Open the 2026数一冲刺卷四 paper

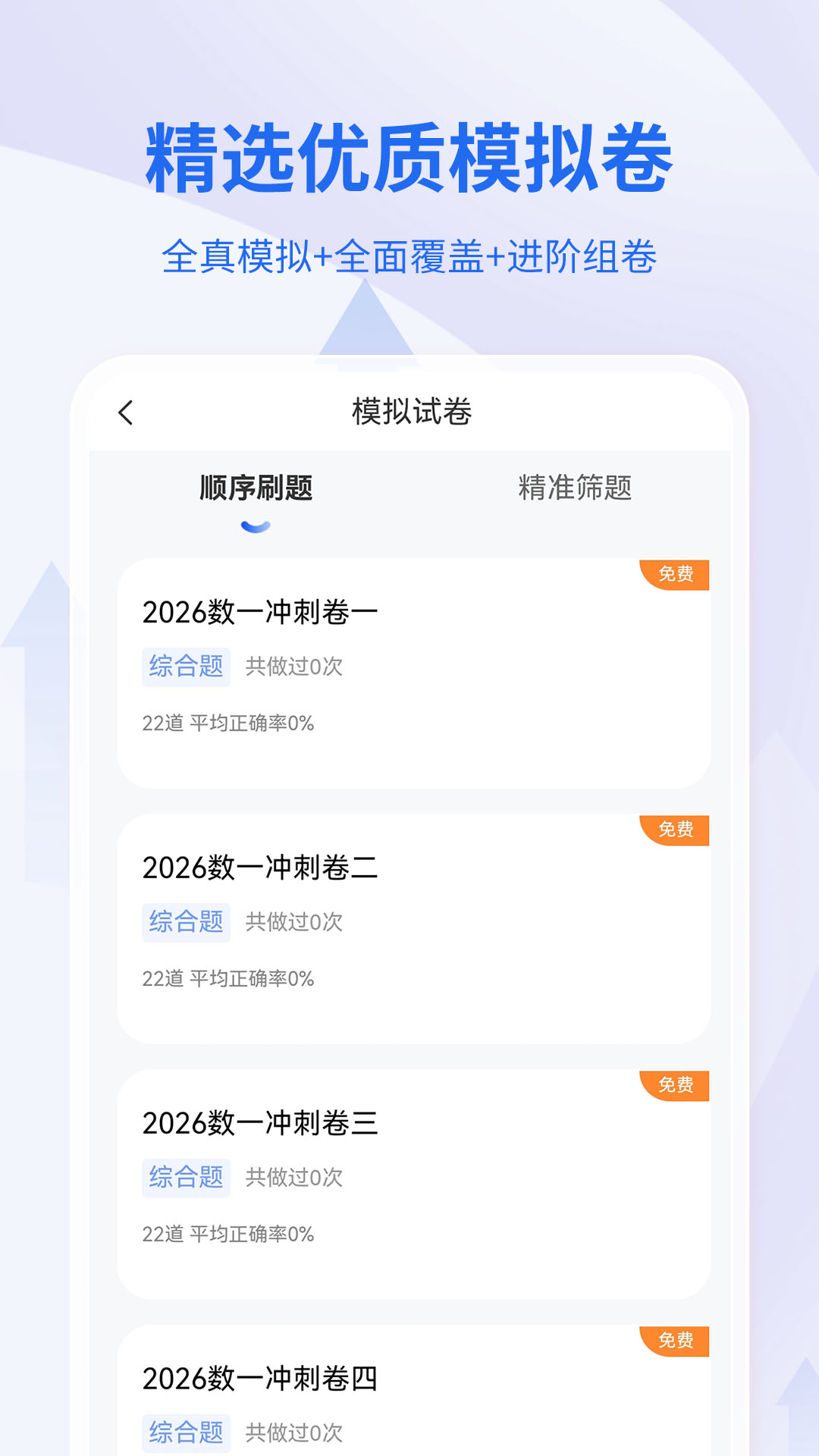click(262, 1379)
